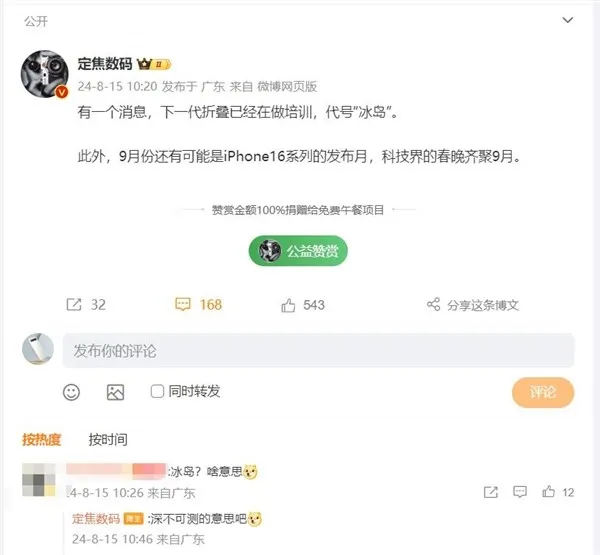Attach an image to the comment
This screenshot has width=600, height=555.
[x=115, y=392]
